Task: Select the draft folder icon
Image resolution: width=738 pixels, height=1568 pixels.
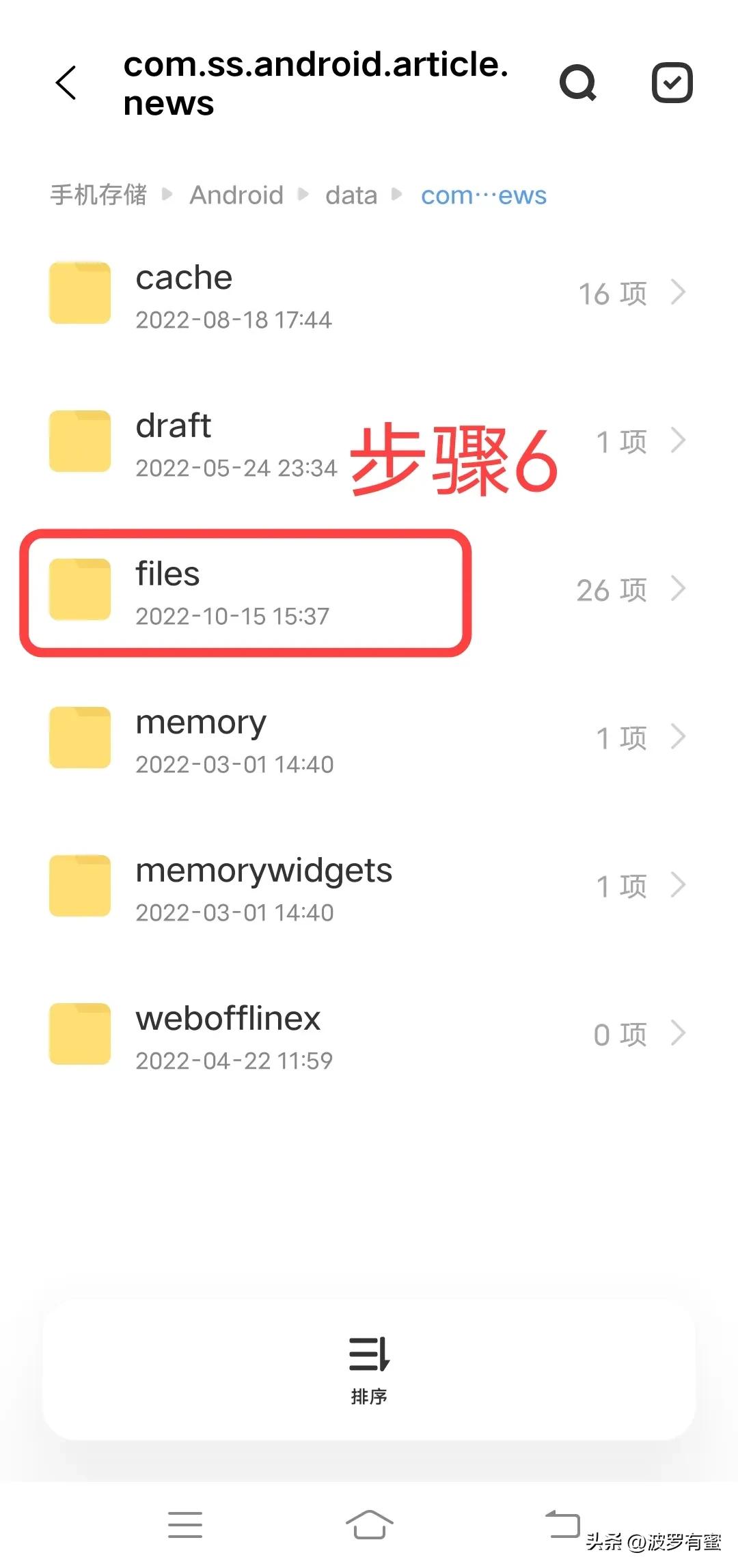Action: 79,442
